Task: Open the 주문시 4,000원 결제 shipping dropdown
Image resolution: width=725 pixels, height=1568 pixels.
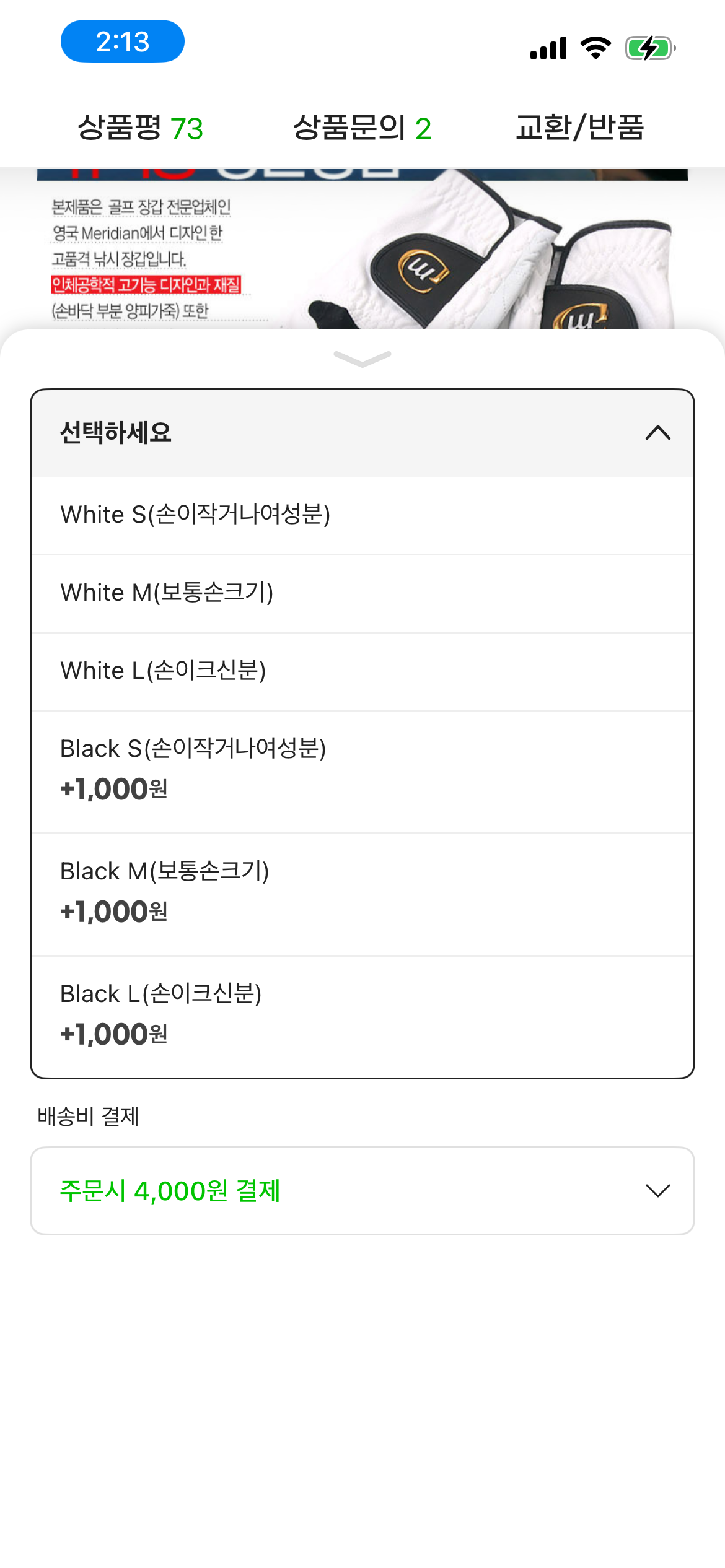Action: [x=362, y=1190]
